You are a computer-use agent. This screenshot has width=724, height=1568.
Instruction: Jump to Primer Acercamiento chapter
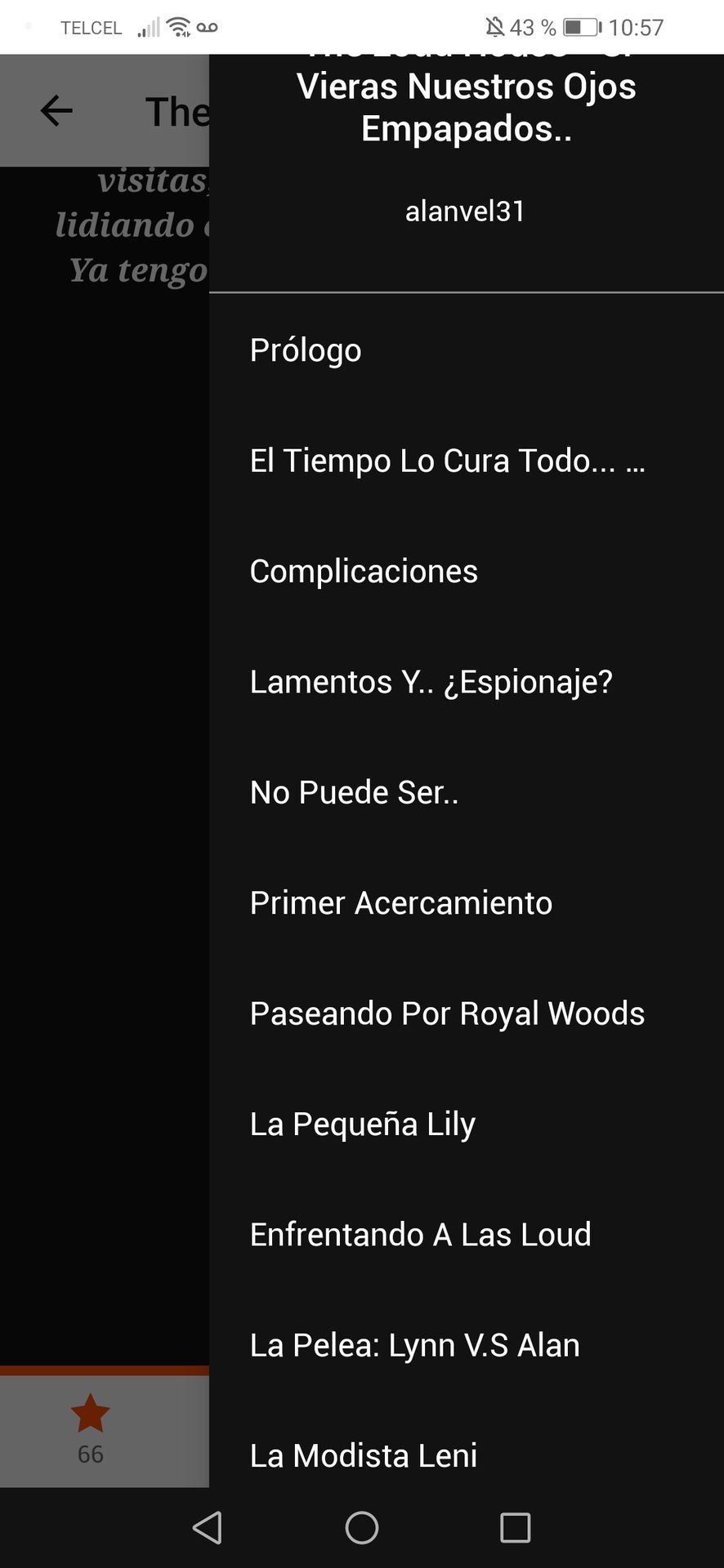[x=400, y=903]
